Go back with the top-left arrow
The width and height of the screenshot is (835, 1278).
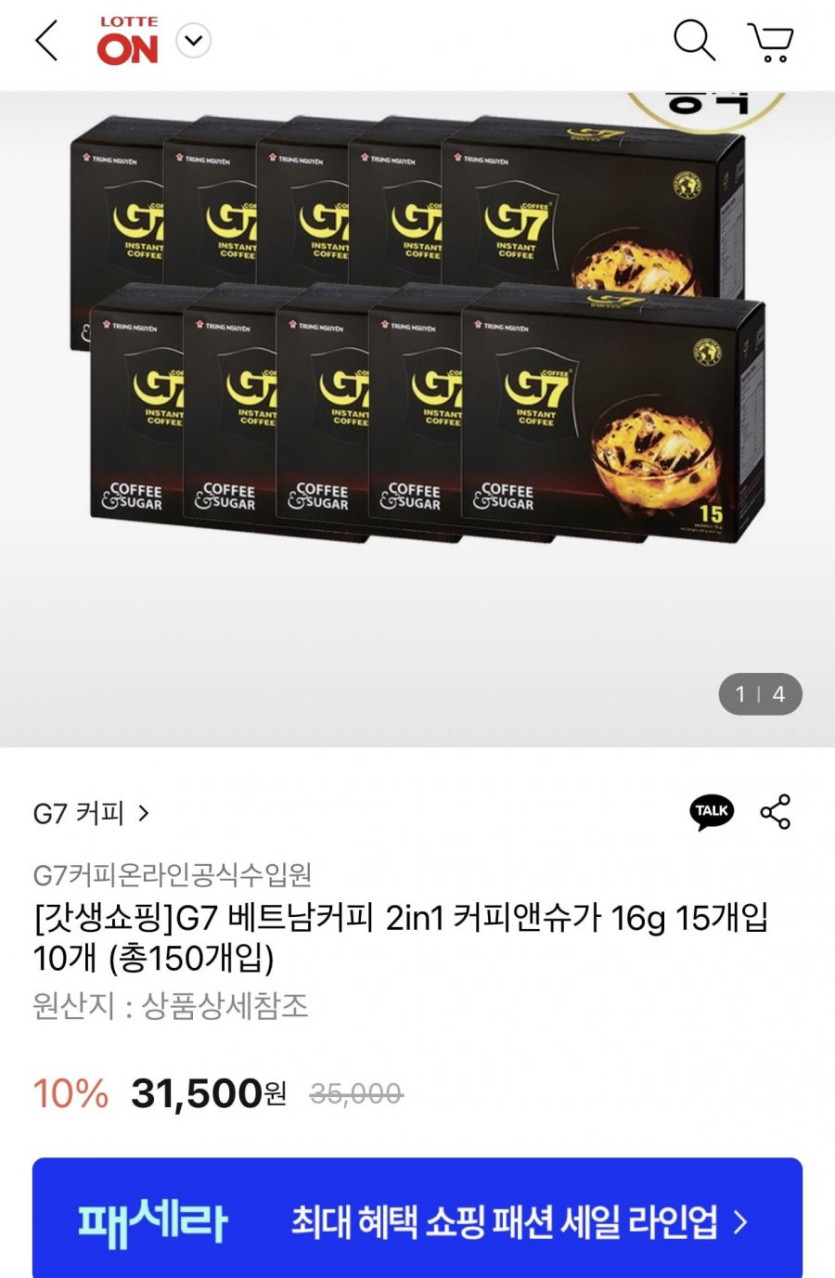46,41
